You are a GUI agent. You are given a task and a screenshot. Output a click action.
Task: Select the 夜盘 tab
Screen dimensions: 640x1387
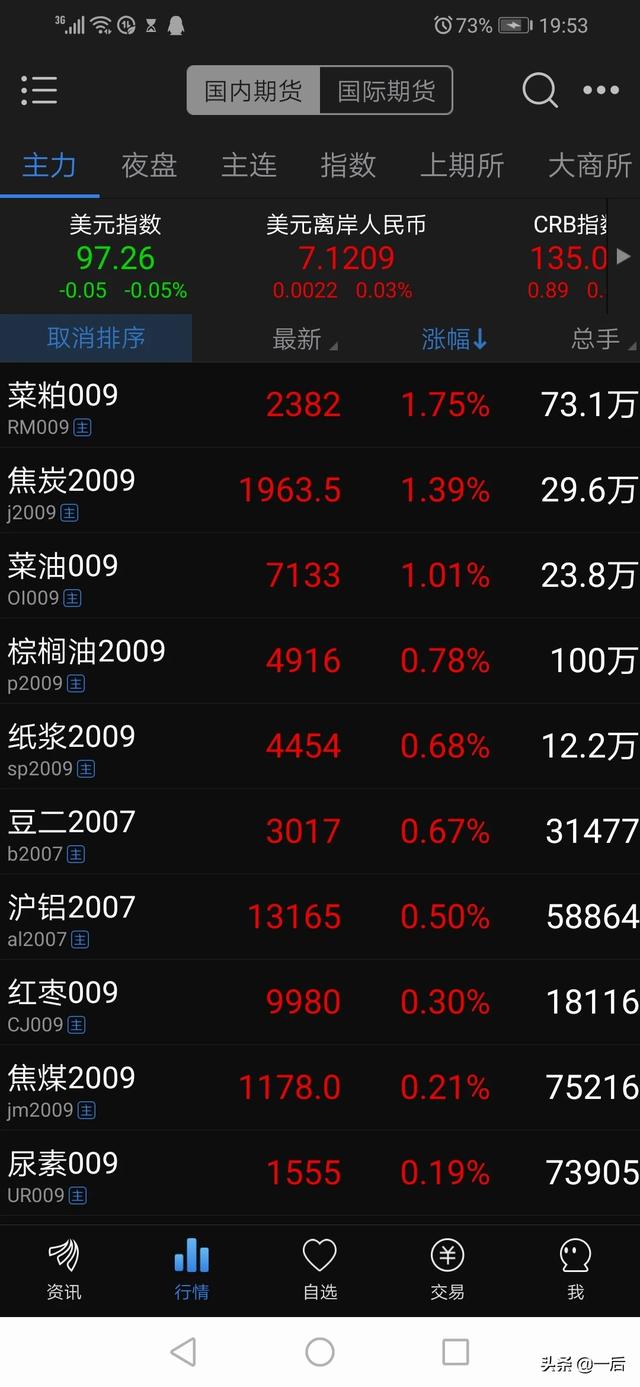pyautogui.click(x=149, y=165)
